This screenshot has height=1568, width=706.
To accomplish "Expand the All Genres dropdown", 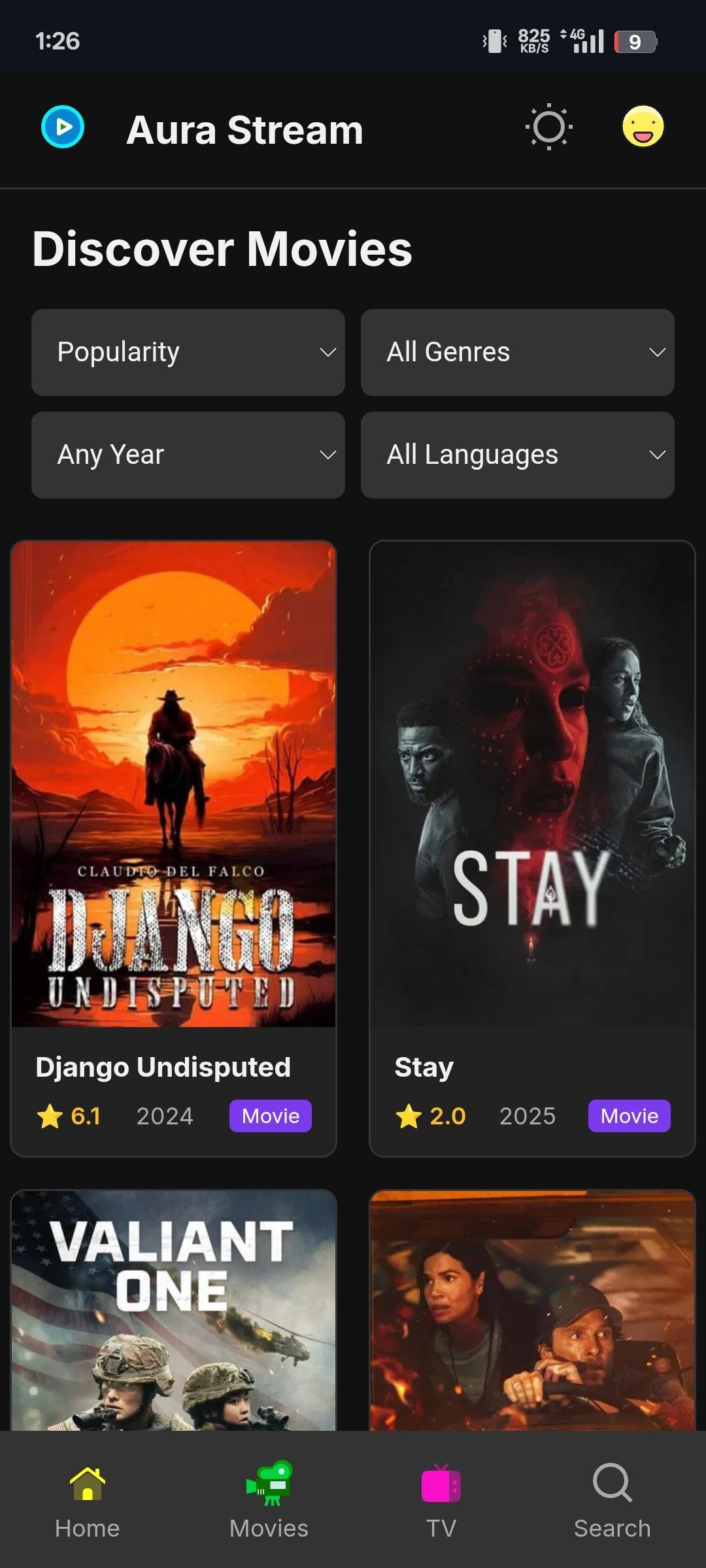I will point(517,352).
